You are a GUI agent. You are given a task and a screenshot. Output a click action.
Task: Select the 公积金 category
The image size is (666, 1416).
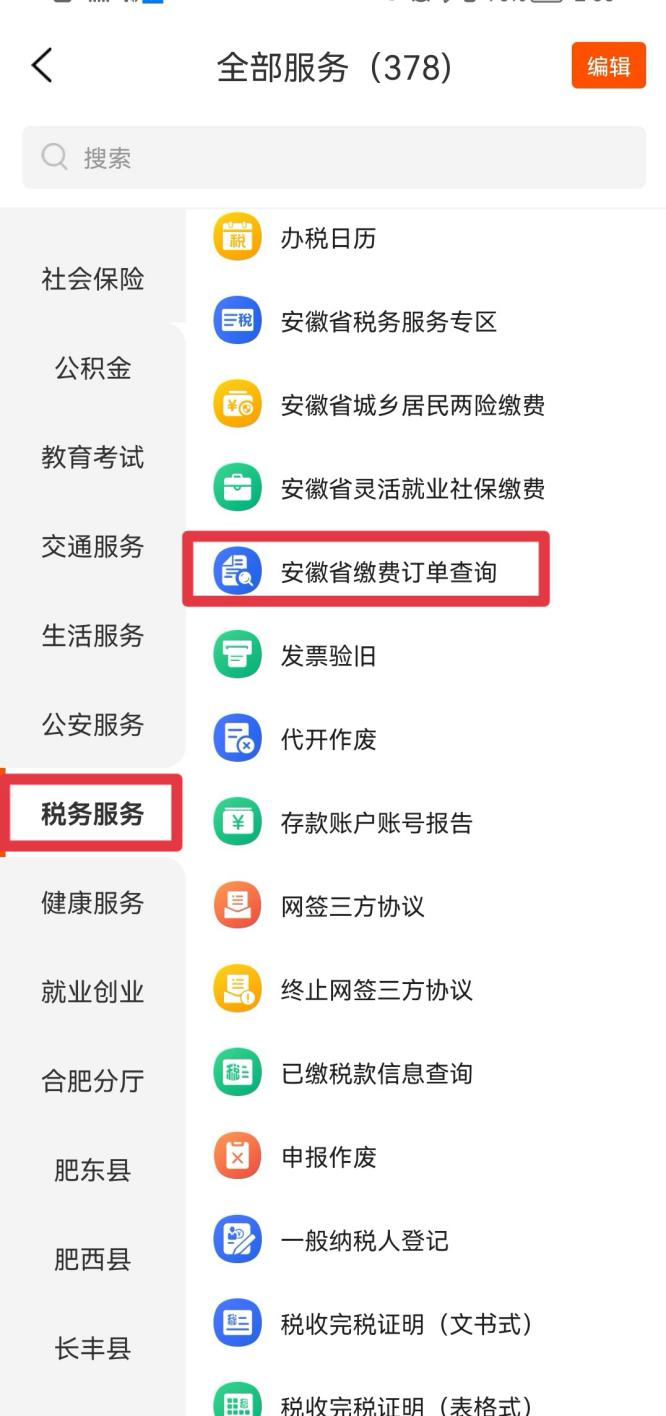[x=93, y=368]
